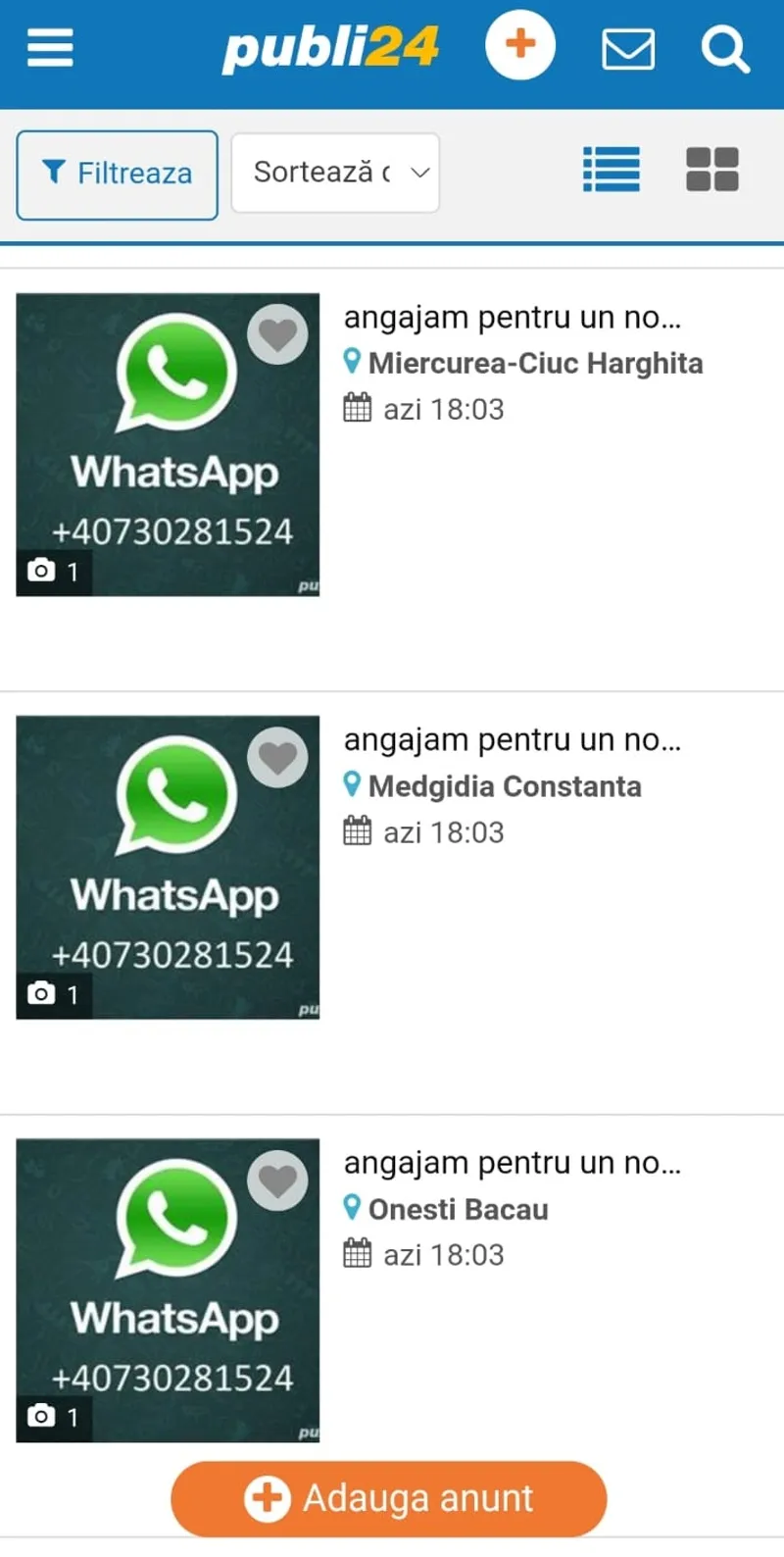Open the Miercurea-Ciuc Harghita job listing
The width and height of the screenshot is (784, 1557).
[x=512, y=319]
